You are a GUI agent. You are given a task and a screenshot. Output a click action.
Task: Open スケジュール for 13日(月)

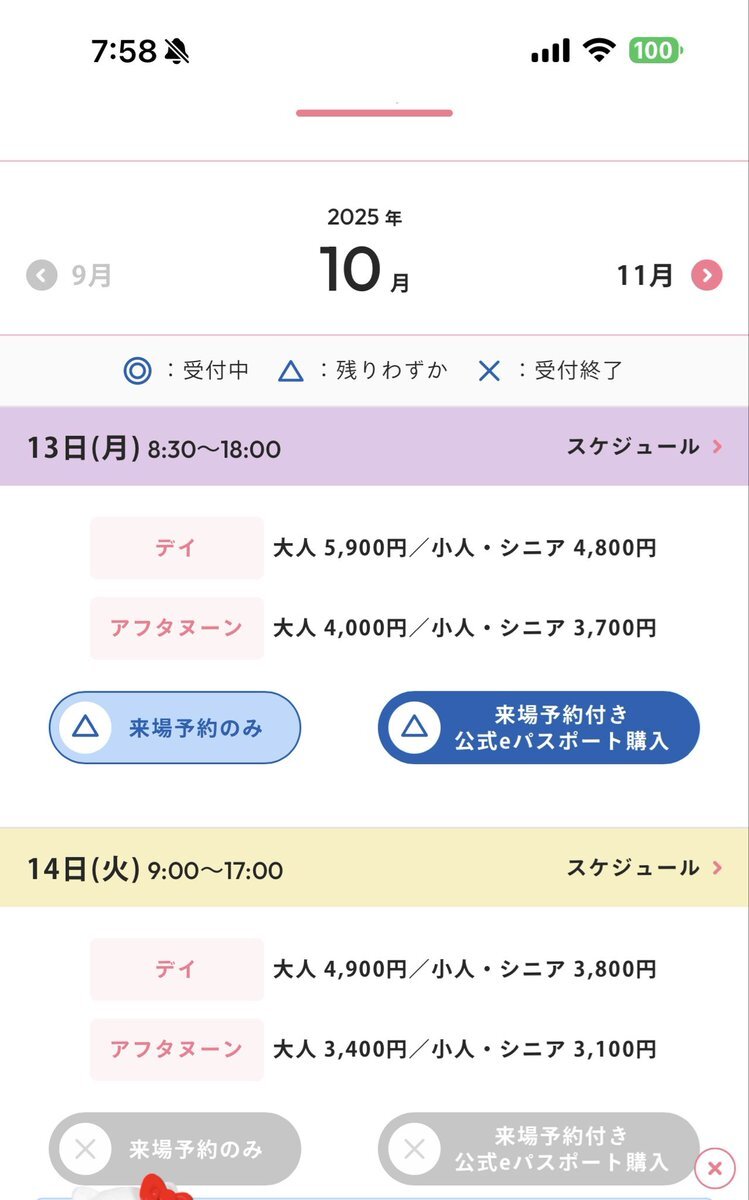(644, 447)
